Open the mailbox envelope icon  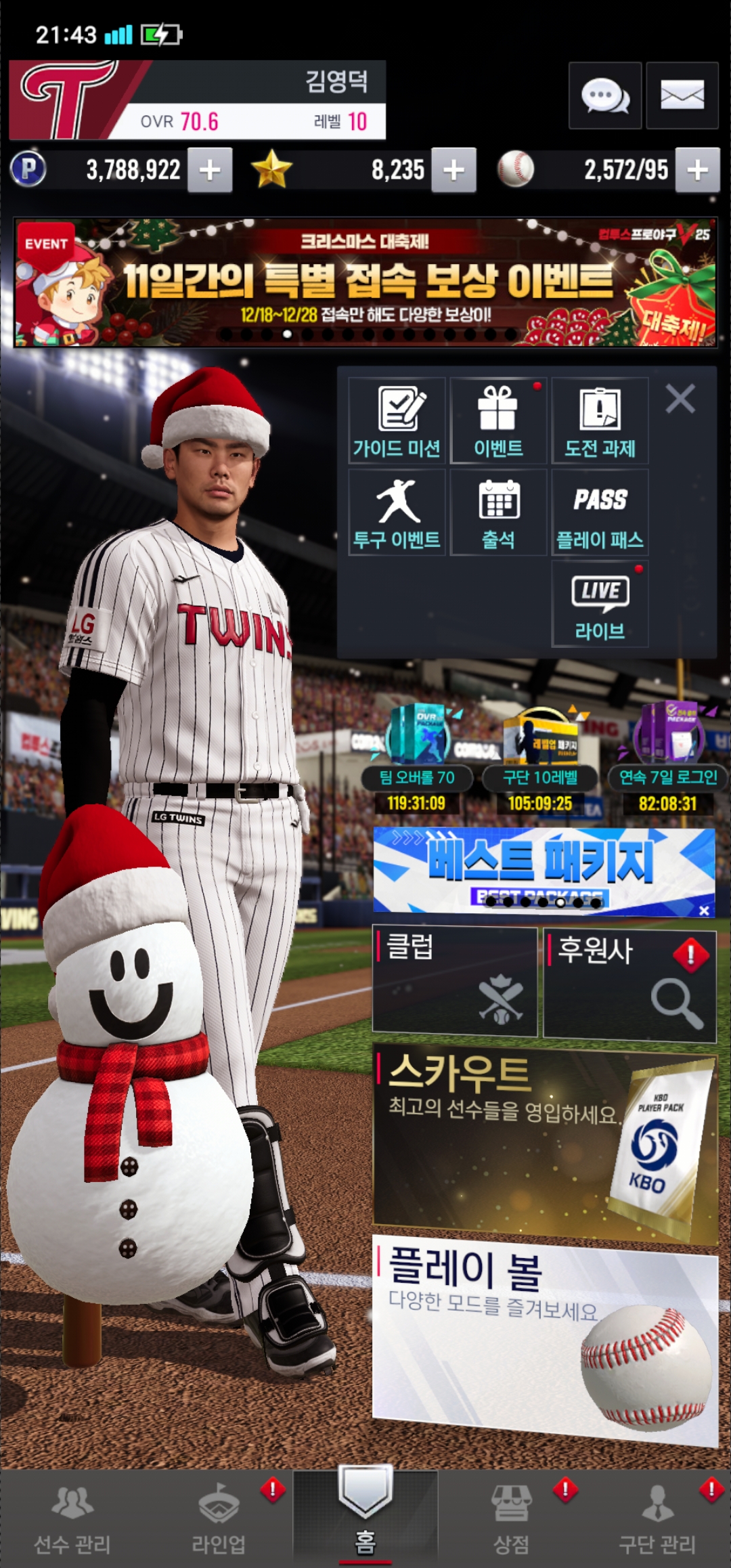(x=682, y=95)
